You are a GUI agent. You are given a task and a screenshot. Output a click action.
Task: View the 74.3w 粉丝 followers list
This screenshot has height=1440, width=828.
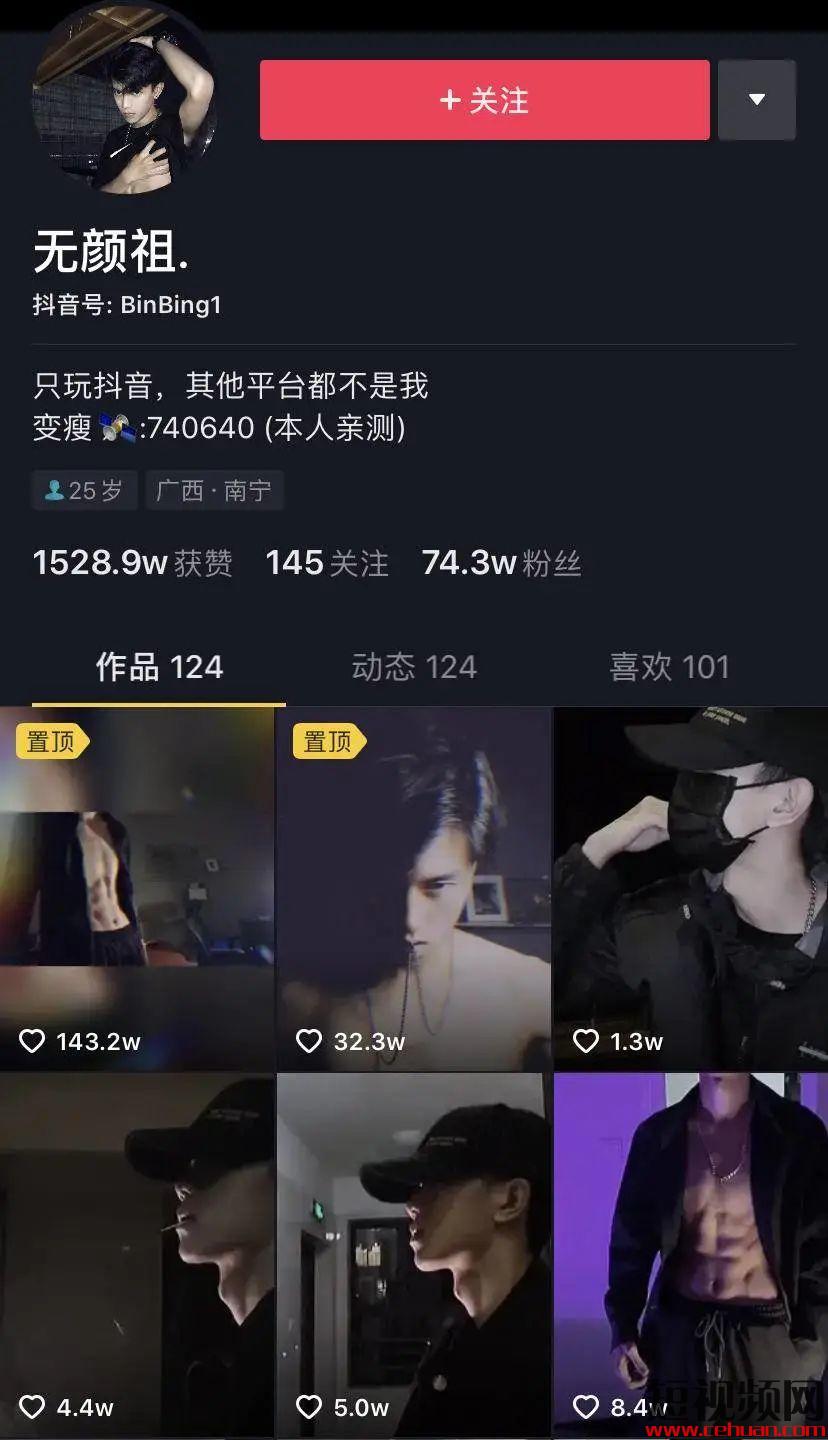(501, 563)
